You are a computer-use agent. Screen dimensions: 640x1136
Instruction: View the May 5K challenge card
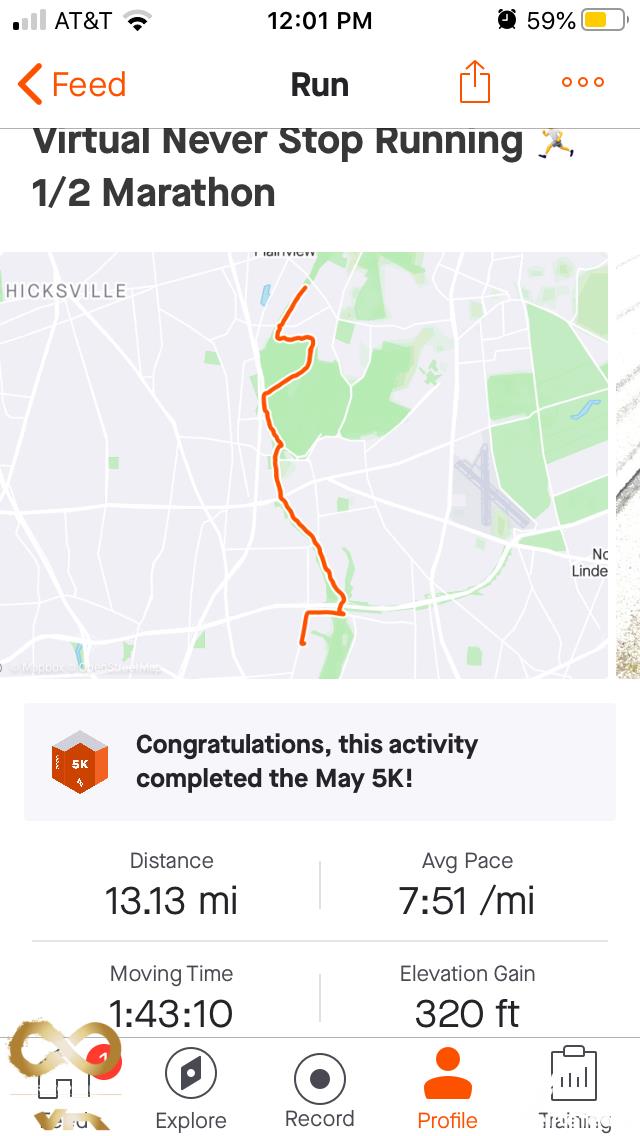320,762
